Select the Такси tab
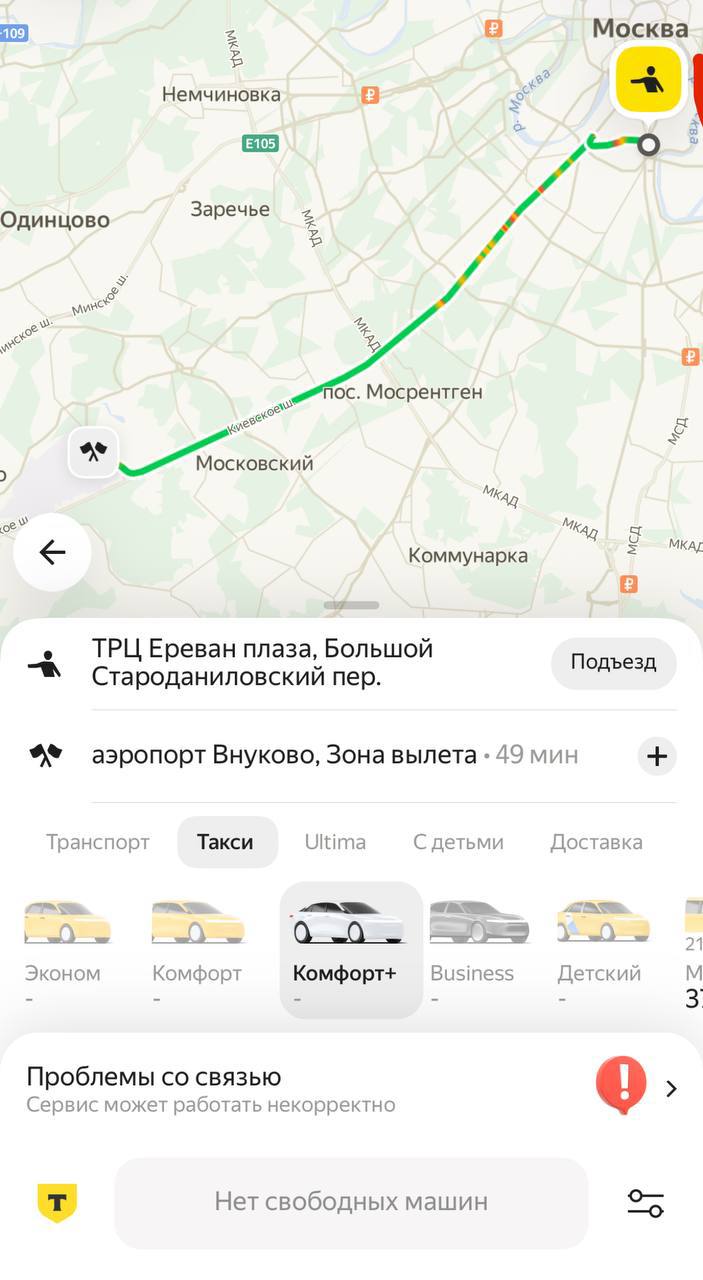Screen dimensions: 703x1280 point(225,842)
